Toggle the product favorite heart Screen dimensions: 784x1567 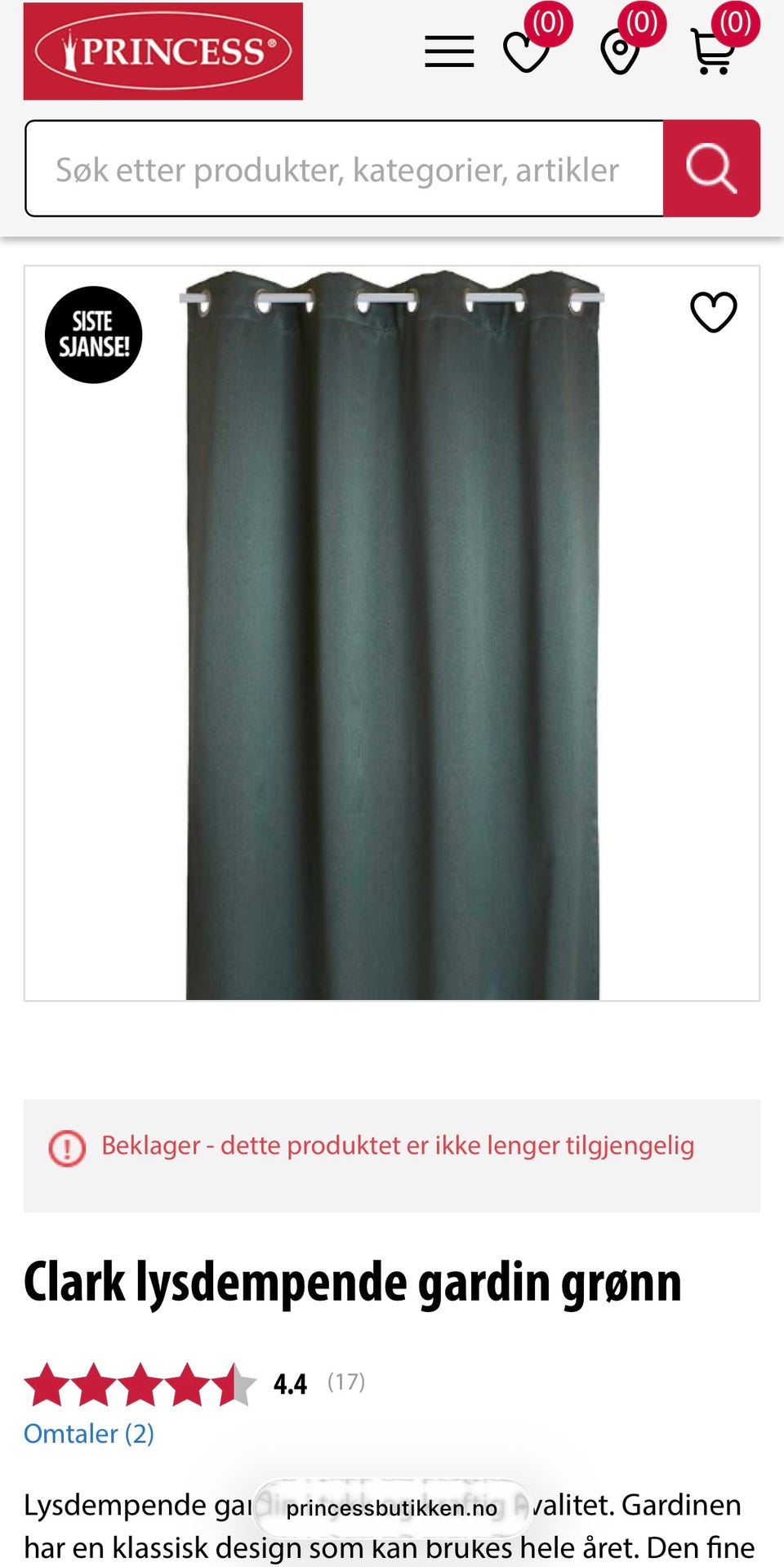pyautogui.click(x=713, y=311)
